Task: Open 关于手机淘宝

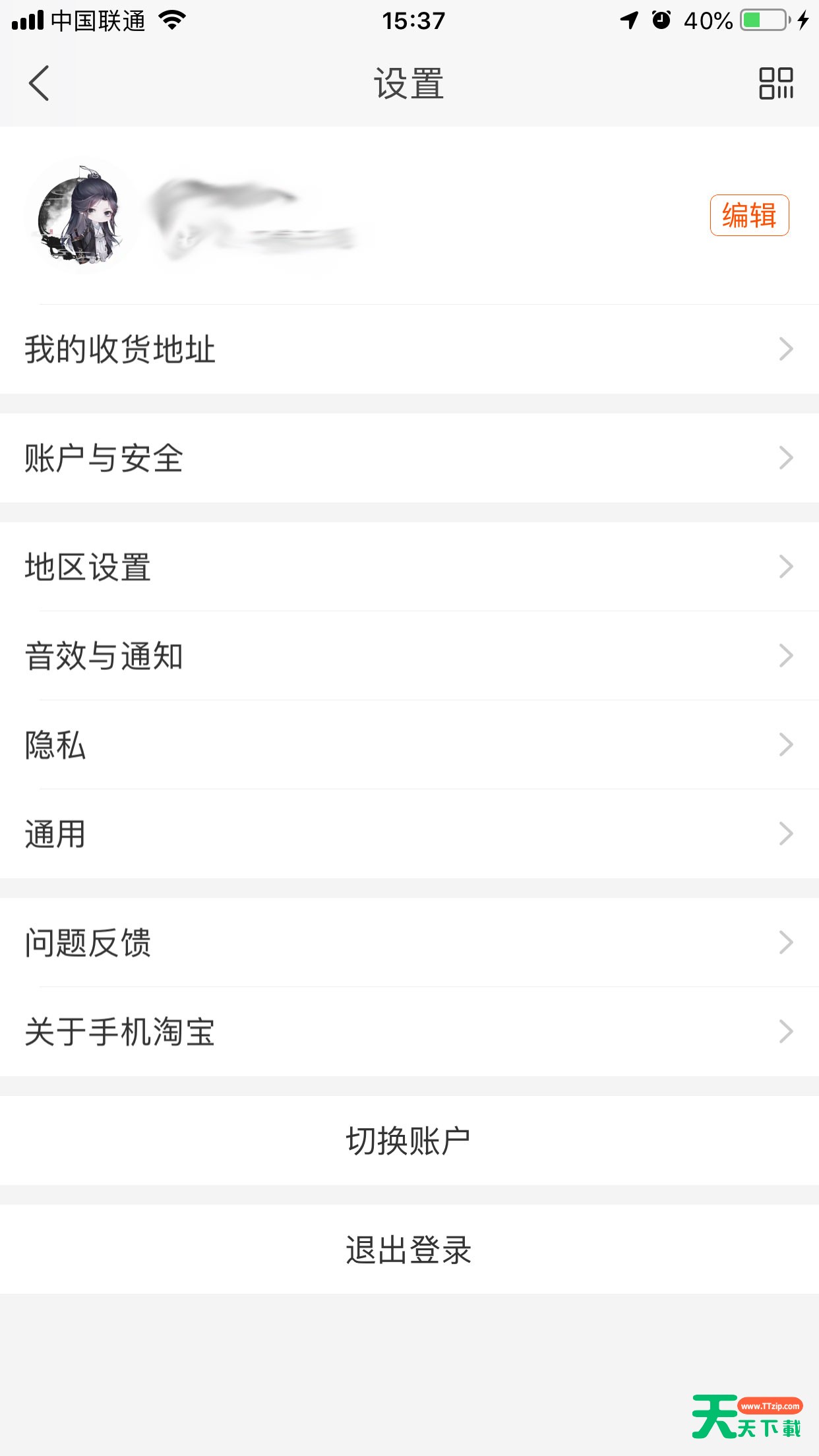Action: coord(409,1032)
